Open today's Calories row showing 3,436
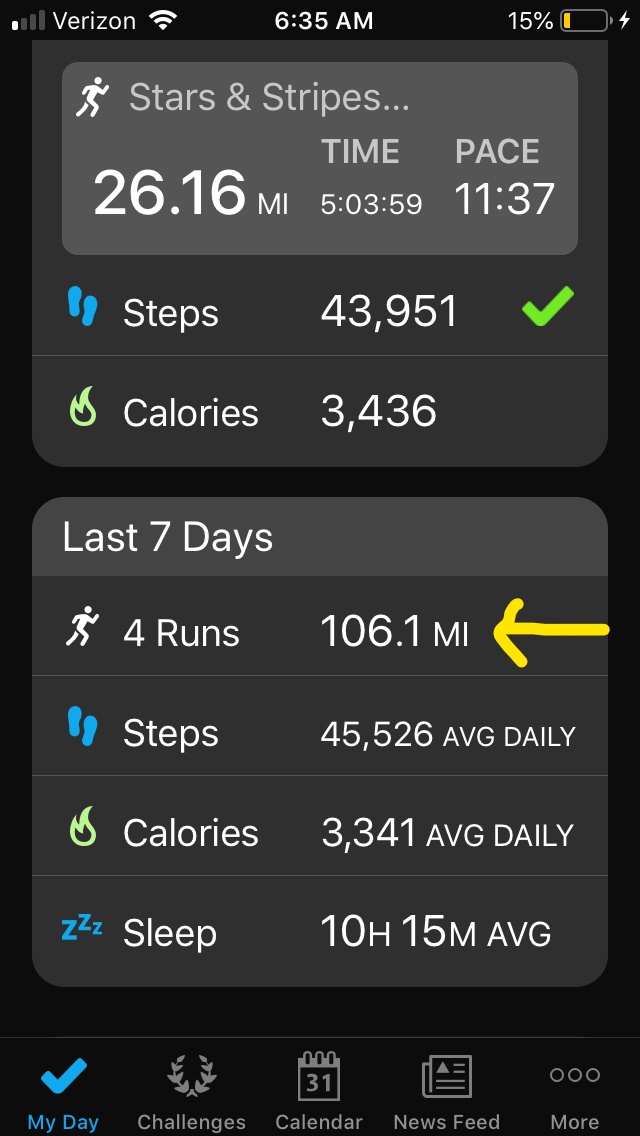640x1136 pixels. pyautogui.click(x=320, y=411)
